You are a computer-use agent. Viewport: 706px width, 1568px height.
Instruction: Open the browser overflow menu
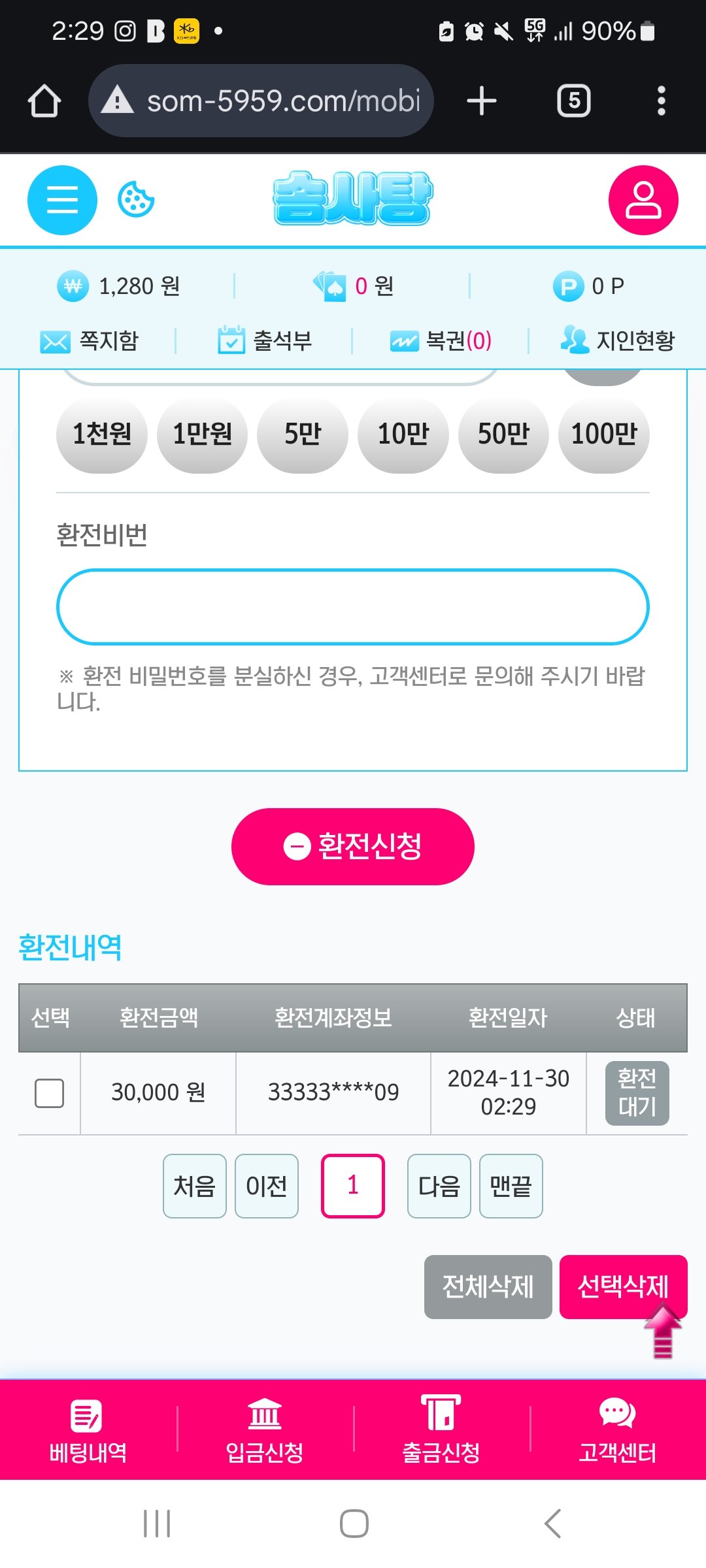pyautogui.click(x=661, y=101)
